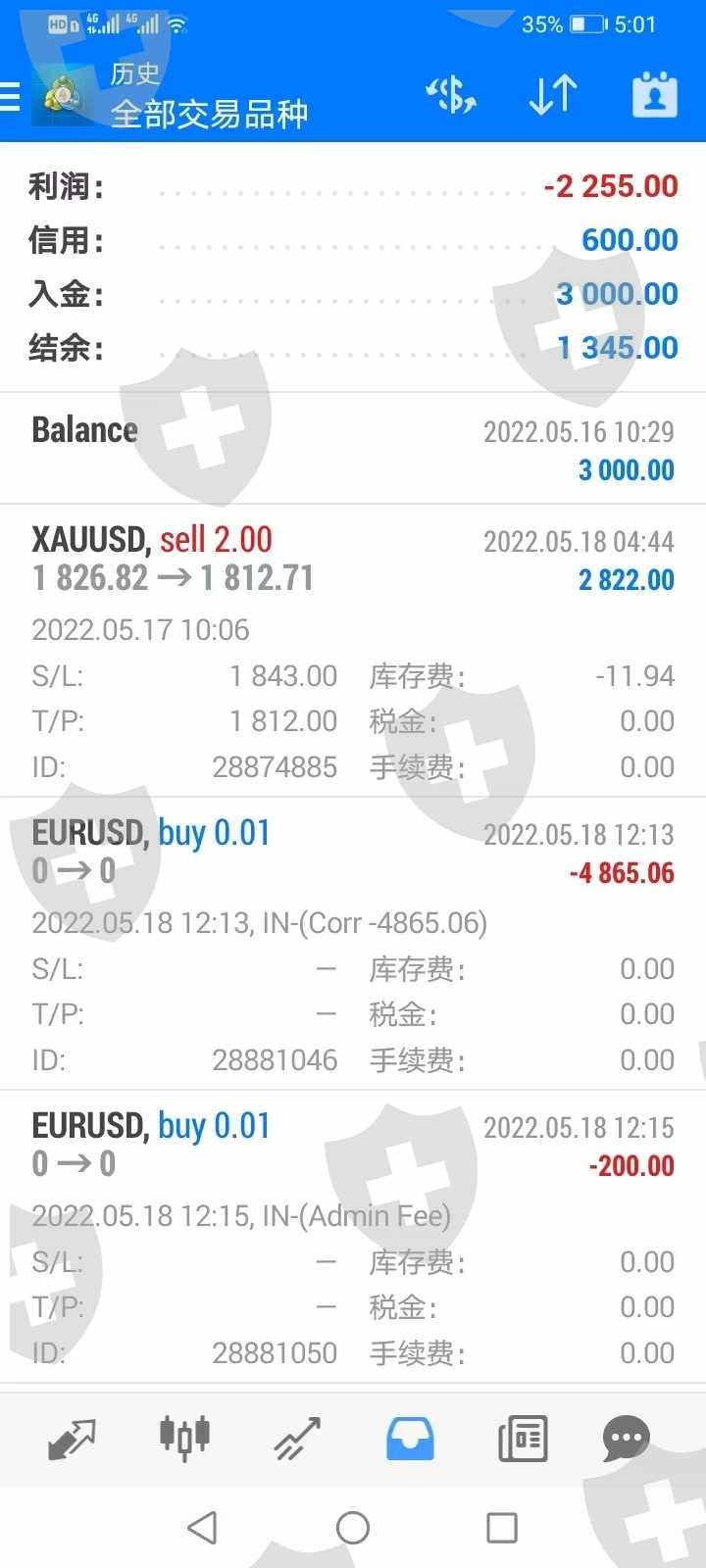
Task: Switch to the Quotes tab
Action: tap(73, 1439)
